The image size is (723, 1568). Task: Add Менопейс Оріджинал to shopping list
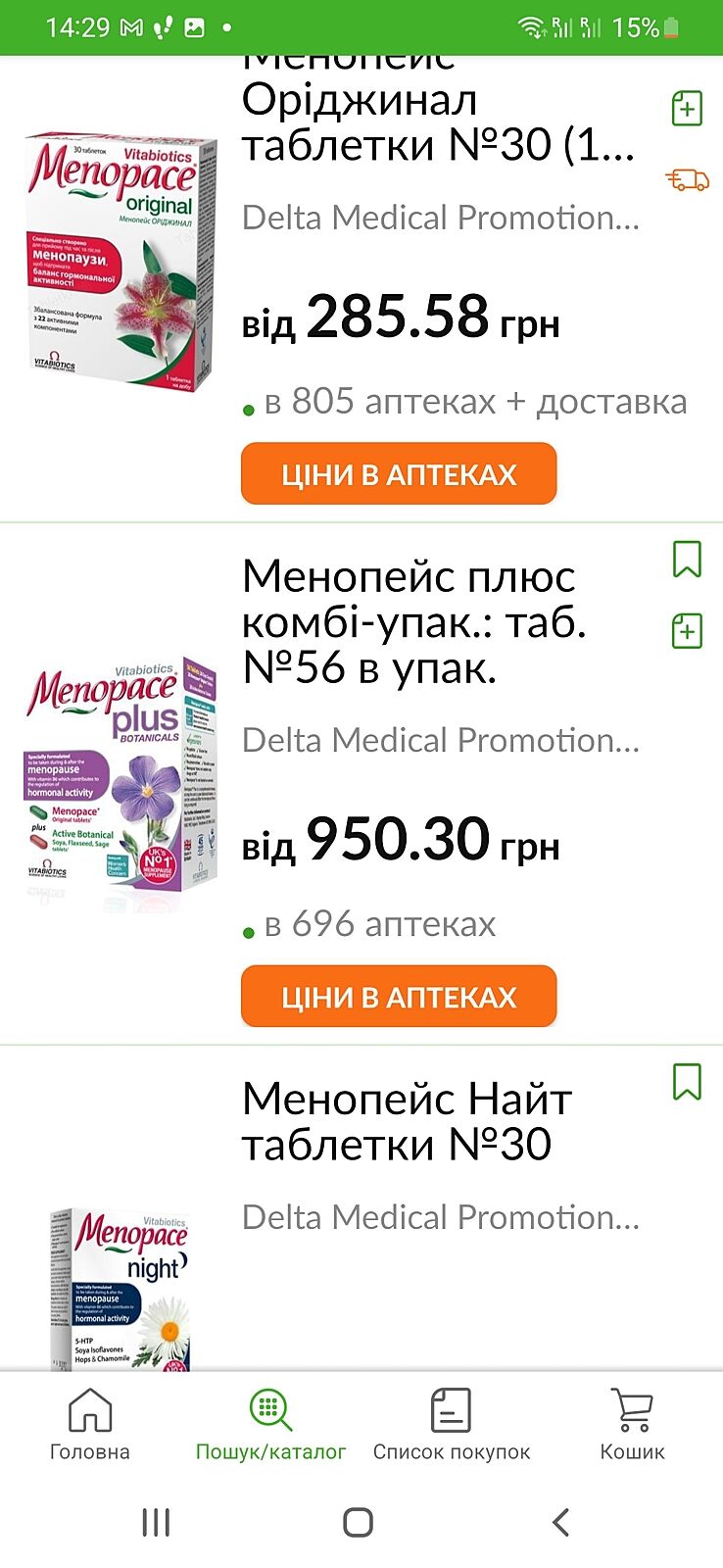(x=687, y=109)
